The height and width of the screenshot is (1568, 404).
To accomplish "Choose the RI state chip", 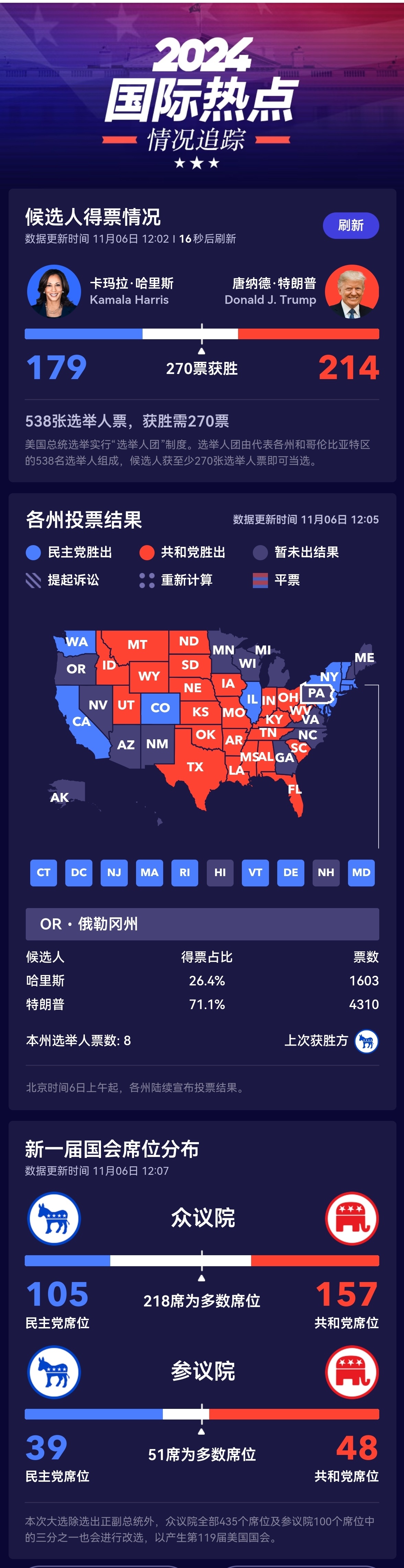I will click(184, 872).
